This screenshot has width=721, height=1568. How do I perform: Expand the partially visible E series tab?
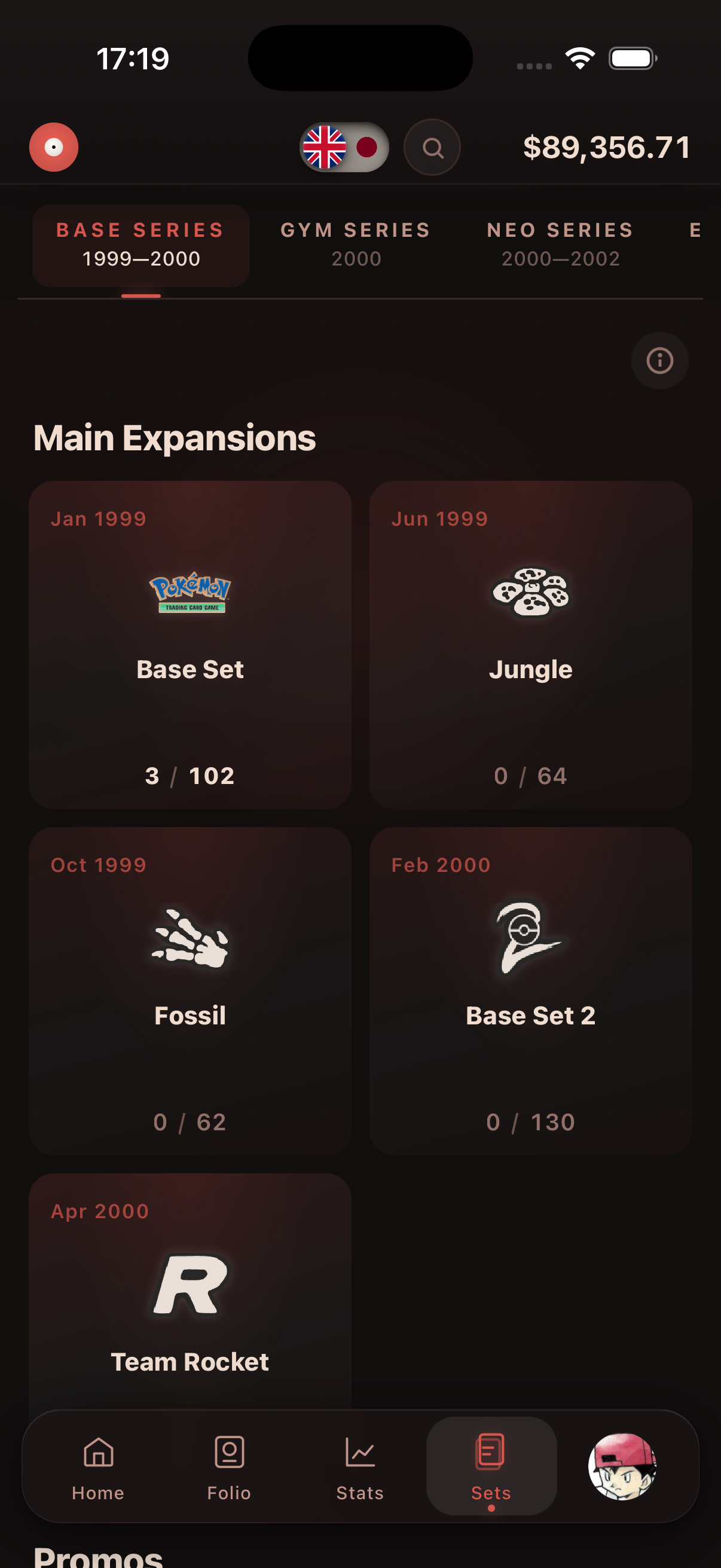(x=695, y=230)
